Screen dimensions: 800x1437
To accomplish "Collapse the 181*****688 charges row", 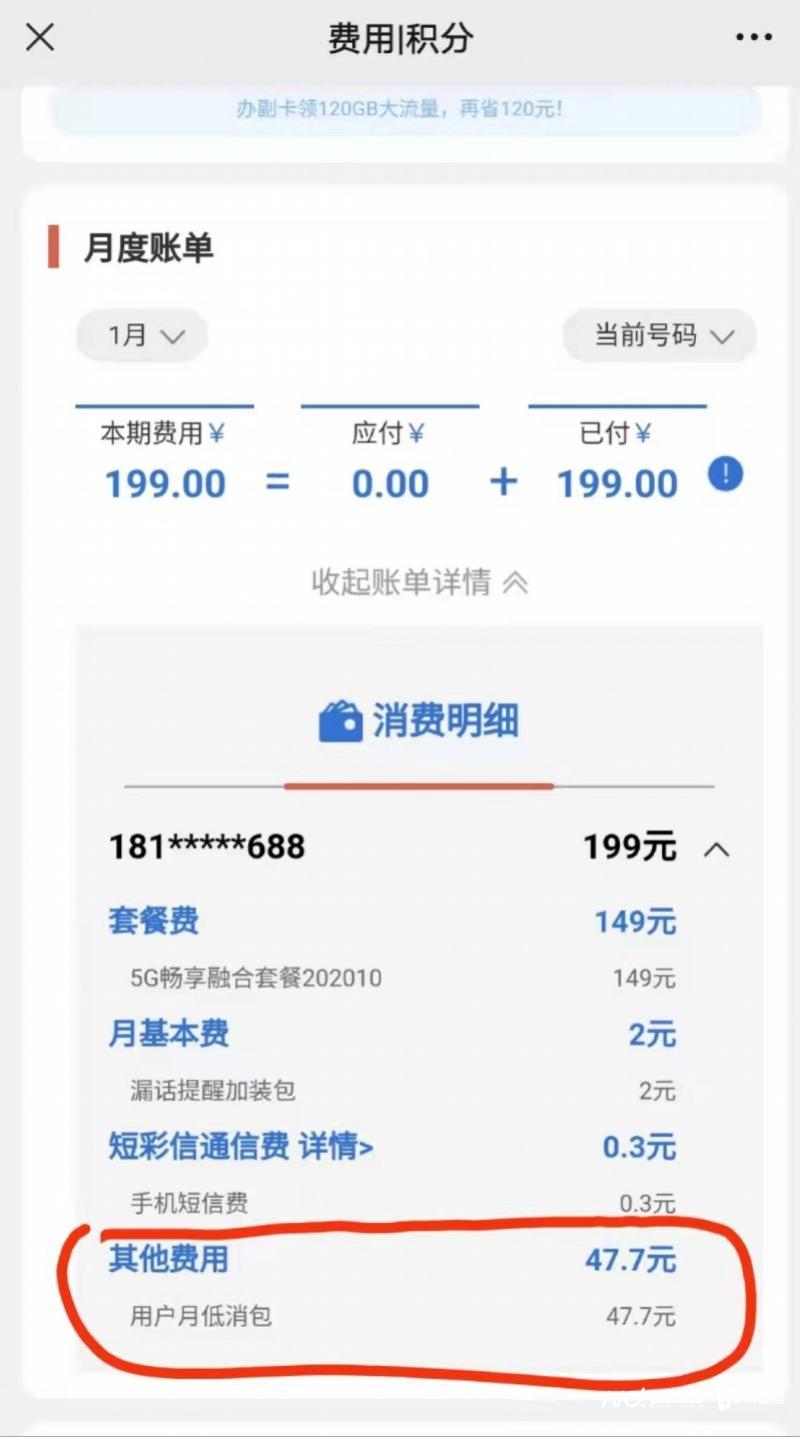I will pyautogui.click(x=717, y=850).
